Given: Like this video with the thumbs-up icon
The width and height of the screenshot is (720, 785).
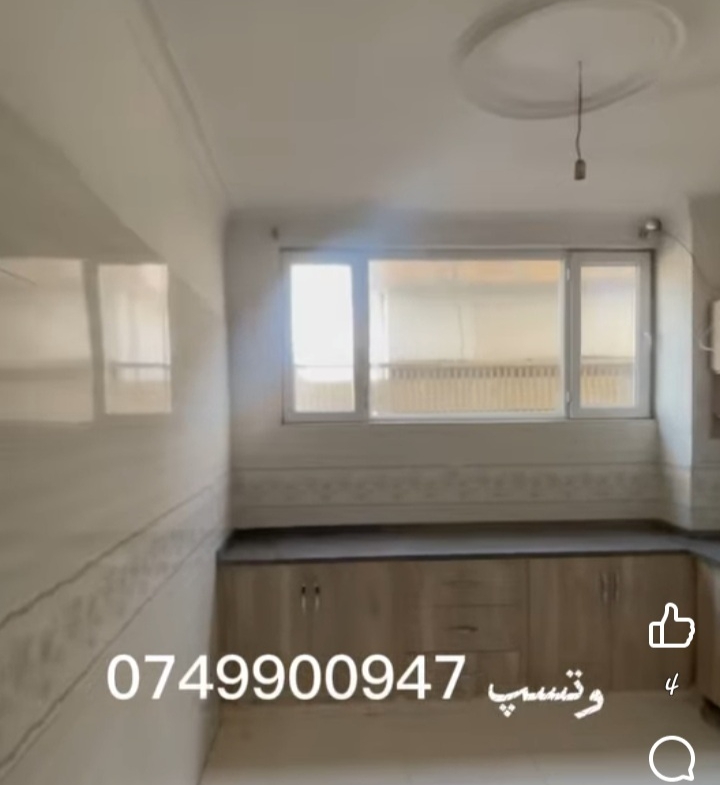Looking at the screenshot, I should coord(671,627).
